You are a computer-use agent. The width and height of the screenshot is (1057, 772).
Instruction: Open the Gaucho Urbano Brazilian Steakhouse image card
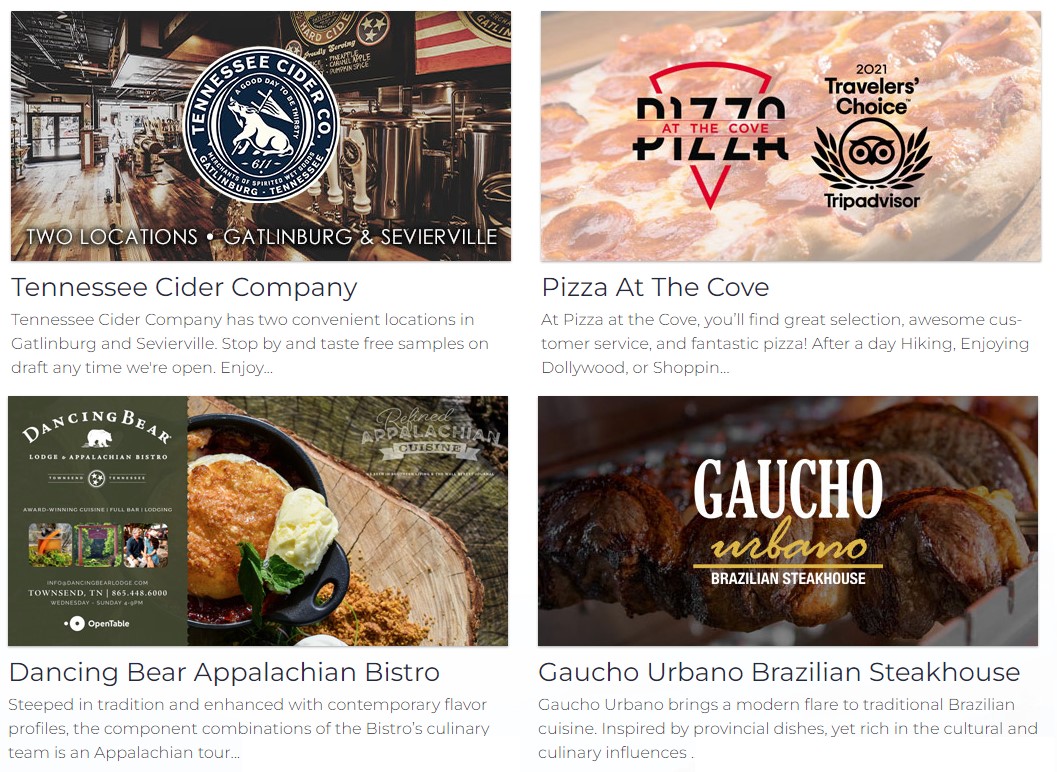coord(788,520)
